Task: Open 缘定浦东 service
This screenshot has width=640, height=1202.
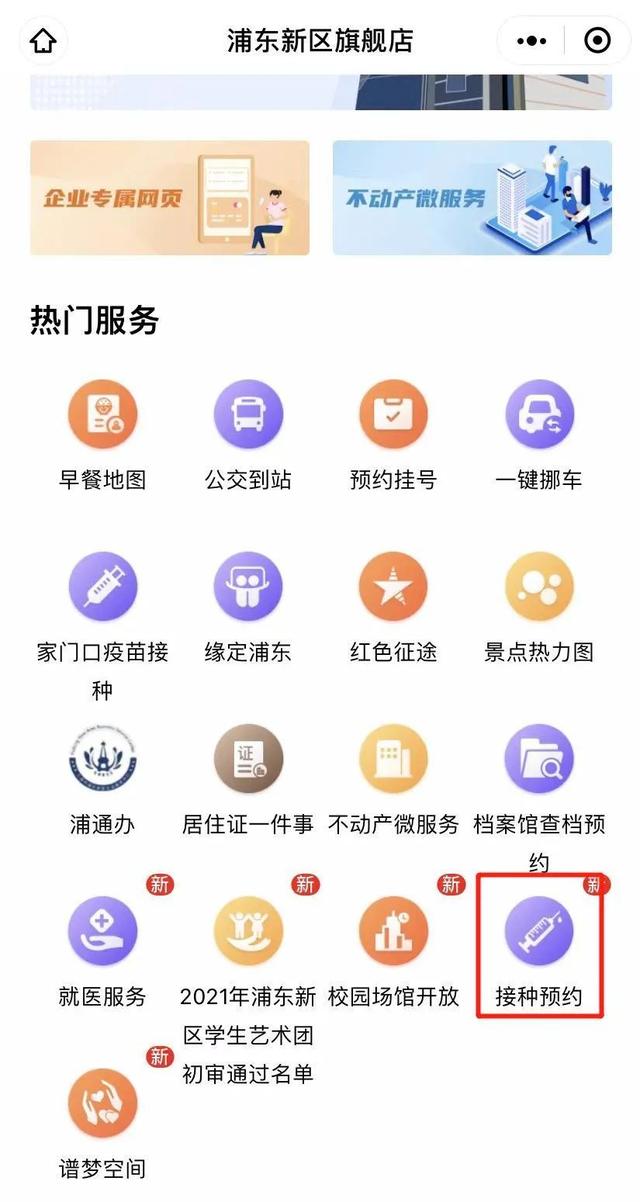Action: (x=248, y=589)
